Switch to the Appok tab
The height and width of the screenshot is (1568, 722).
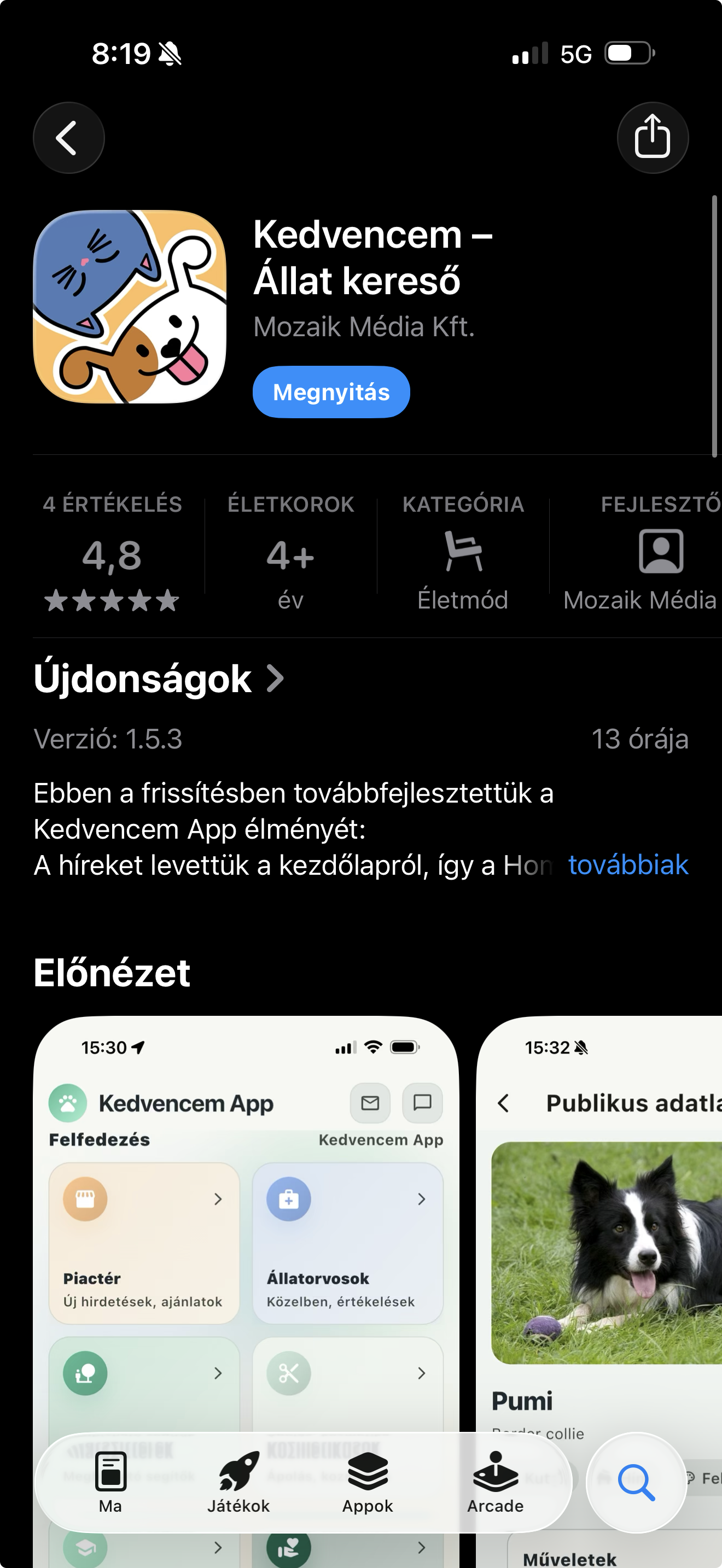(367, 1483)
